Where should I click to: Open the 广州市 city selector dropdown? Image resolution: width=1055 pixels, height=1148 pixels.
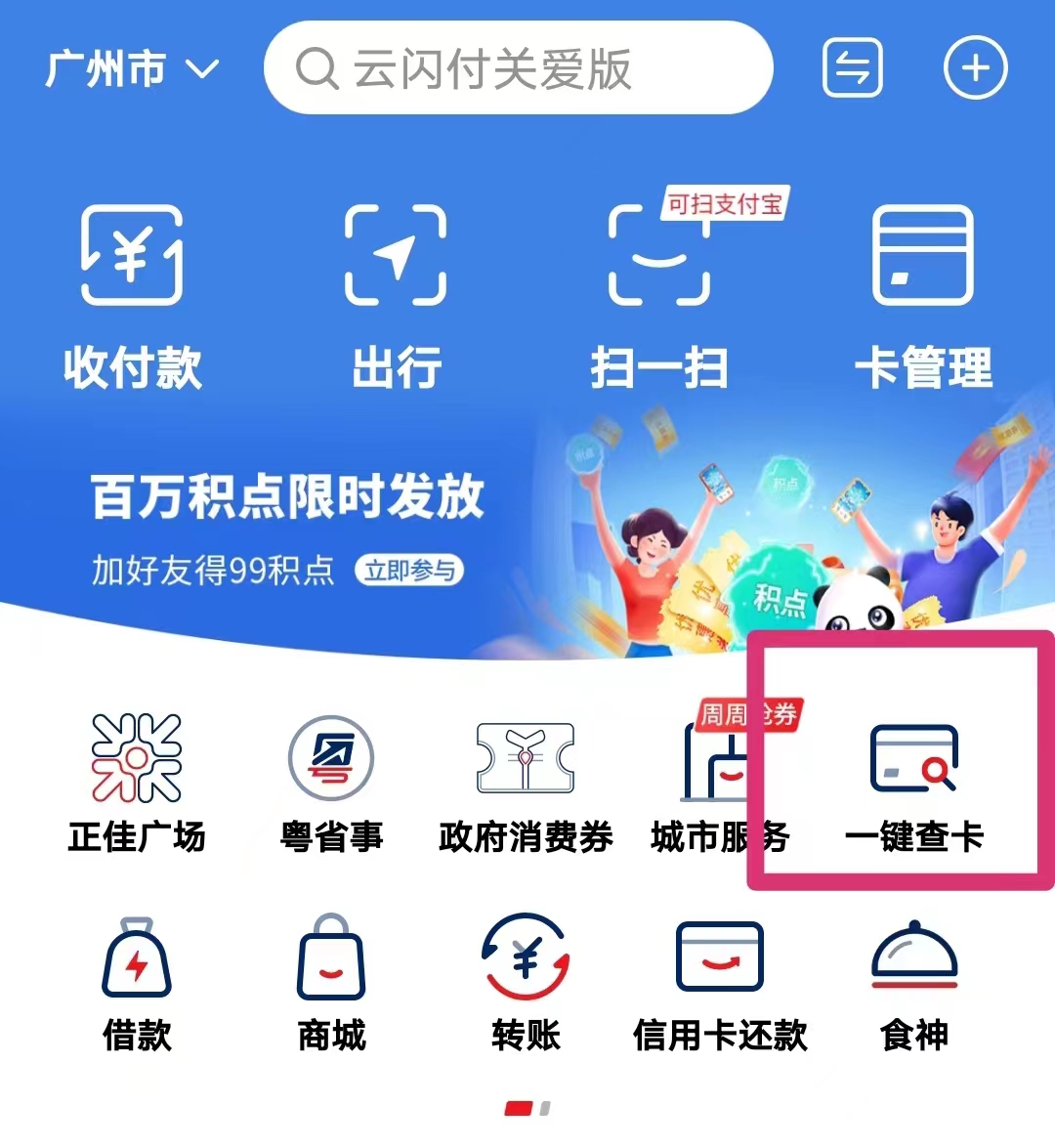132,69
